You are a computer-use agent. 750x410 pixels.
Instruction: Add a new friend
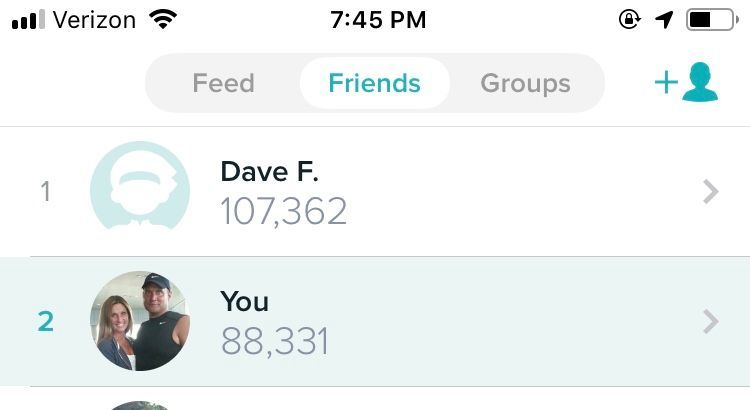[686, 83]
